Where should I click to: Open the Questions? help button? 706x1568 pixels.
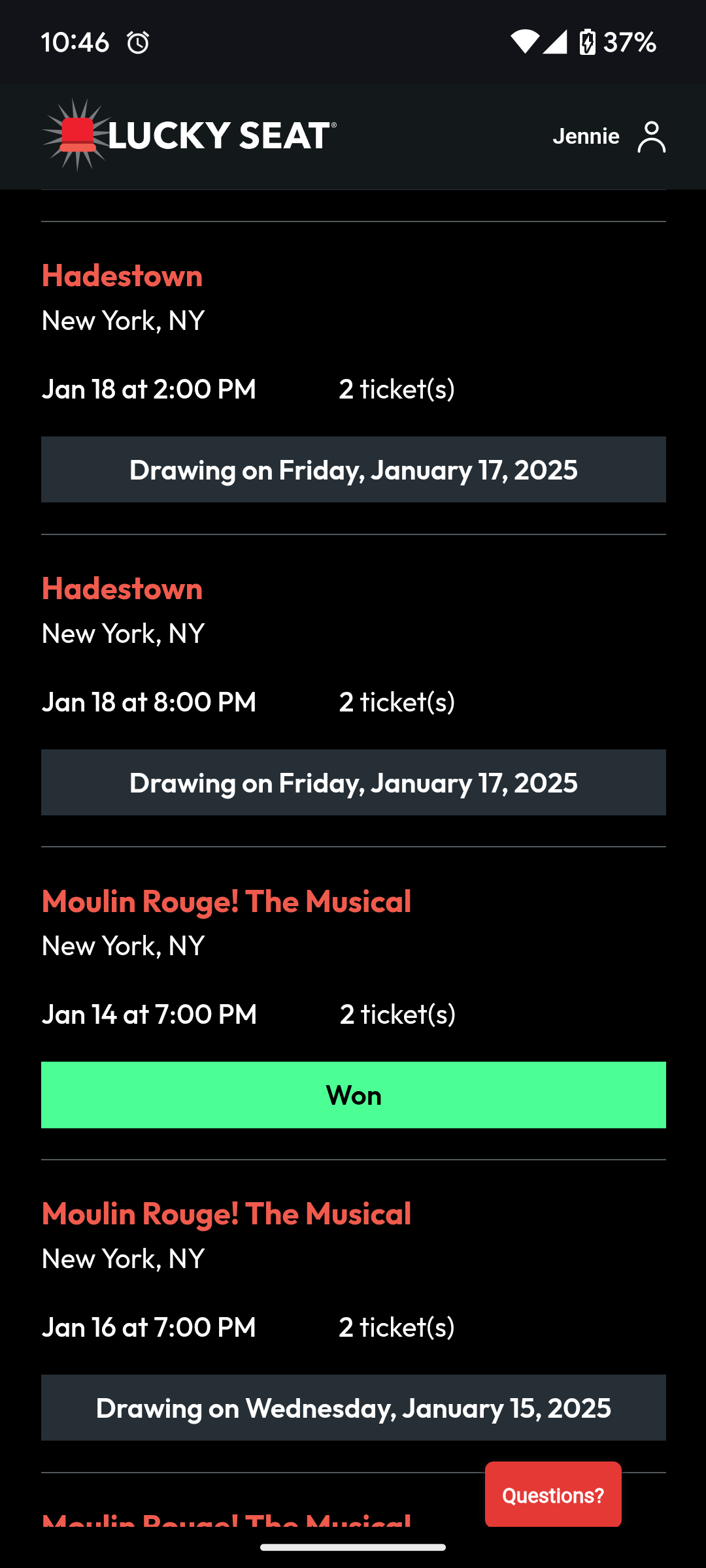coord(553,1495)
